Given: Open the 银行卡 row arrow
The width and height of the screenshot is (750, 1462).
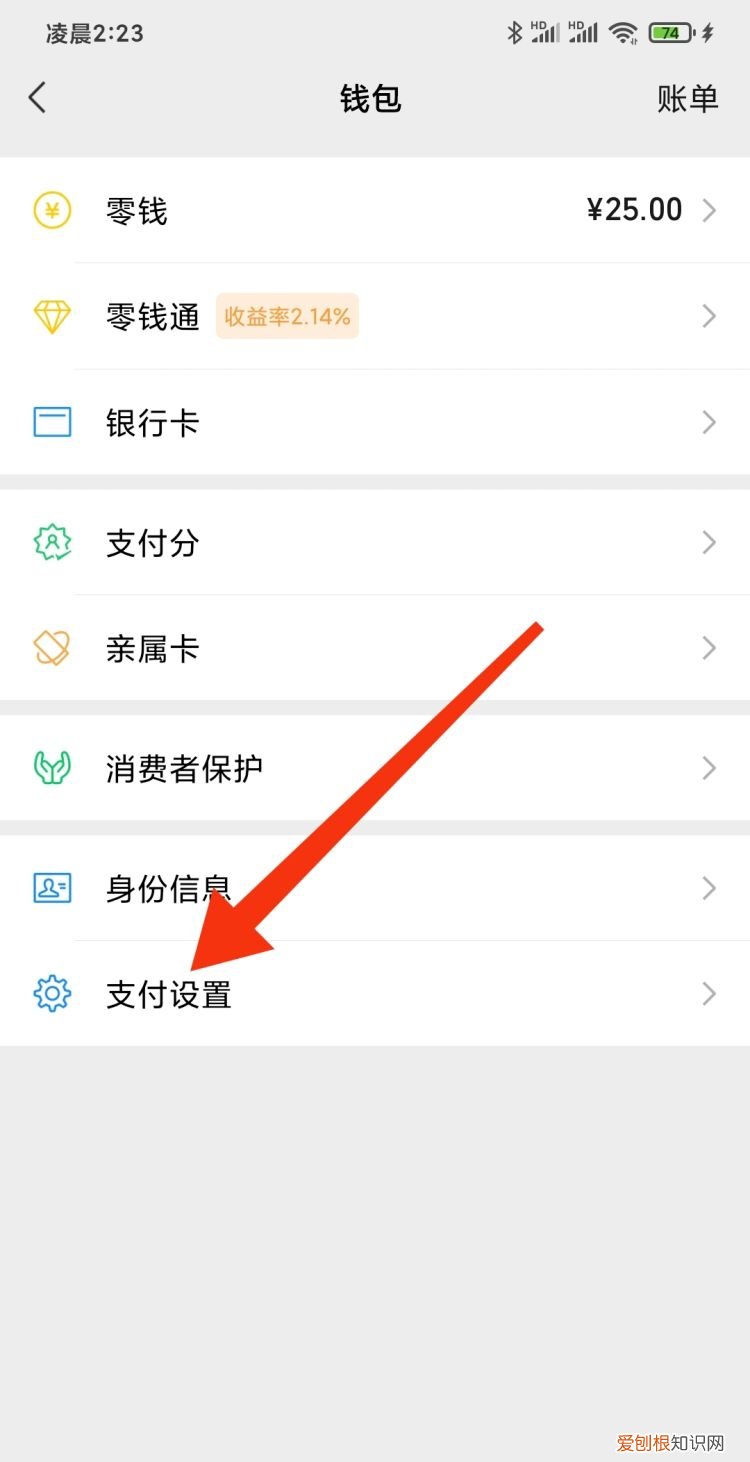Looking at the screenshot, I should click(710, 422).
